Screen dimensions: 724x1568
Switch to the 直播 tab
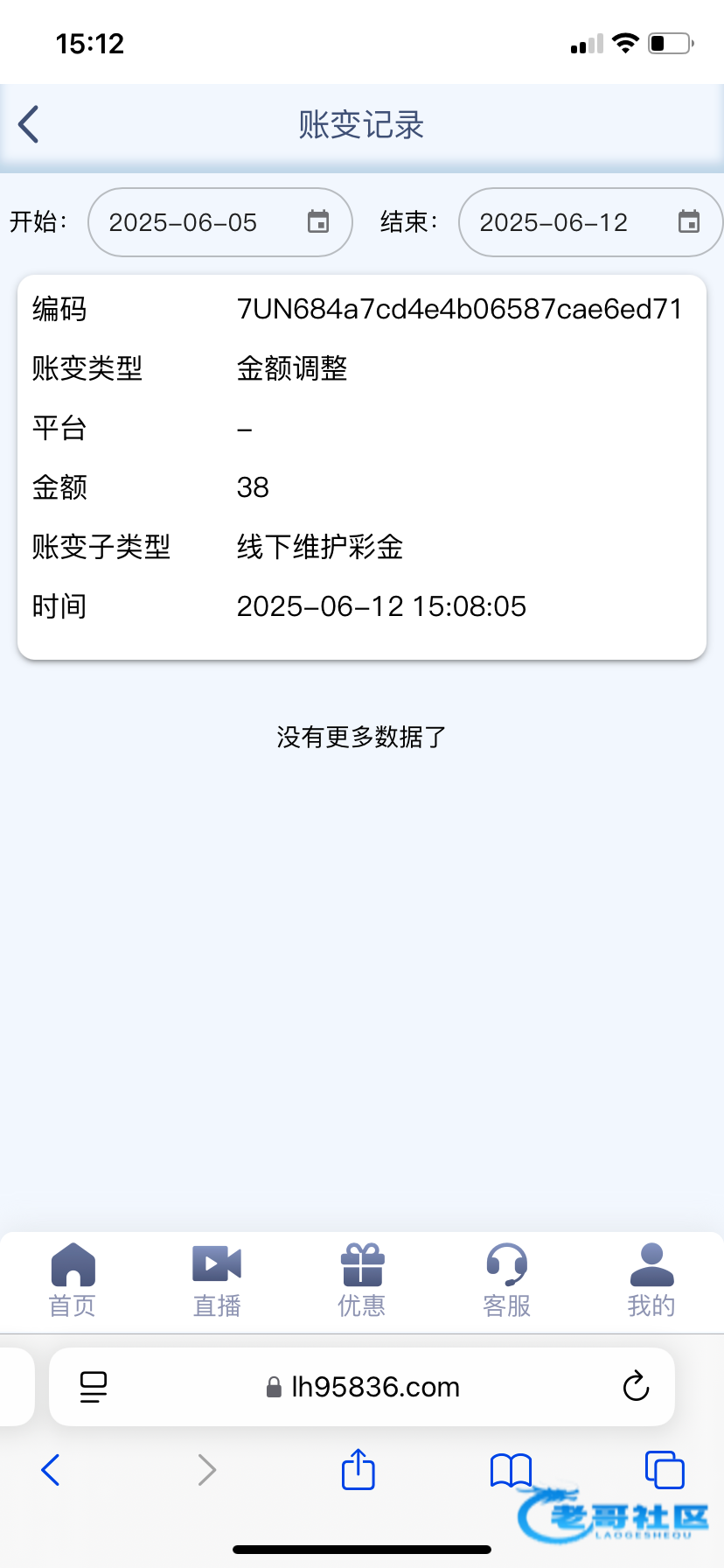(x=217, y=1280)
